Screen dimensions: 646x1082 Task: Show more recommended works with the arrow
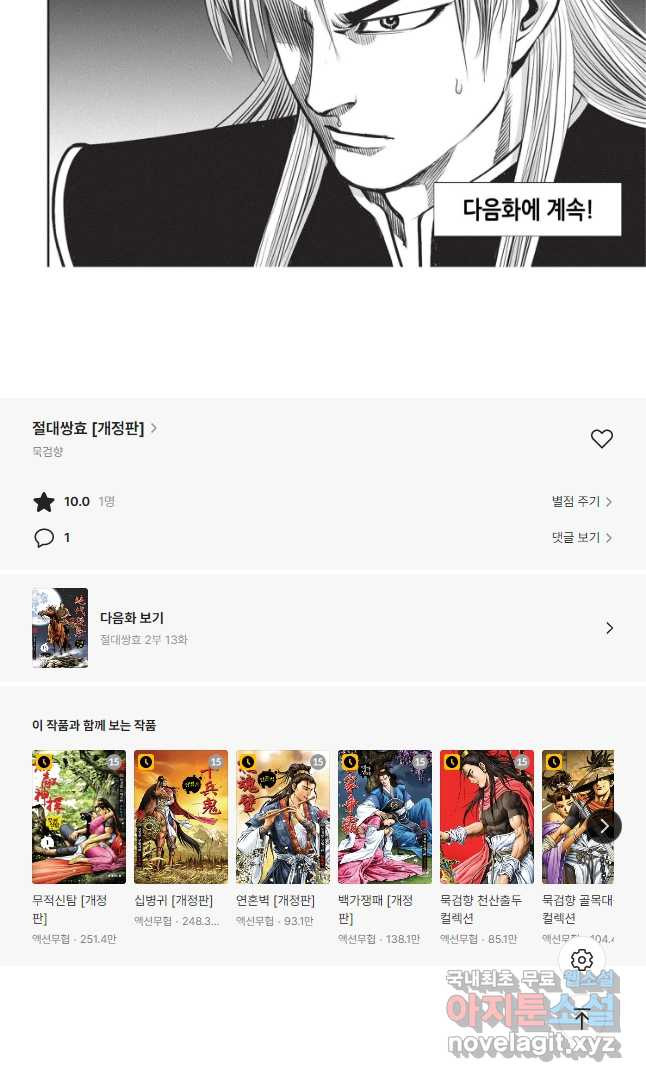[603, 826]
